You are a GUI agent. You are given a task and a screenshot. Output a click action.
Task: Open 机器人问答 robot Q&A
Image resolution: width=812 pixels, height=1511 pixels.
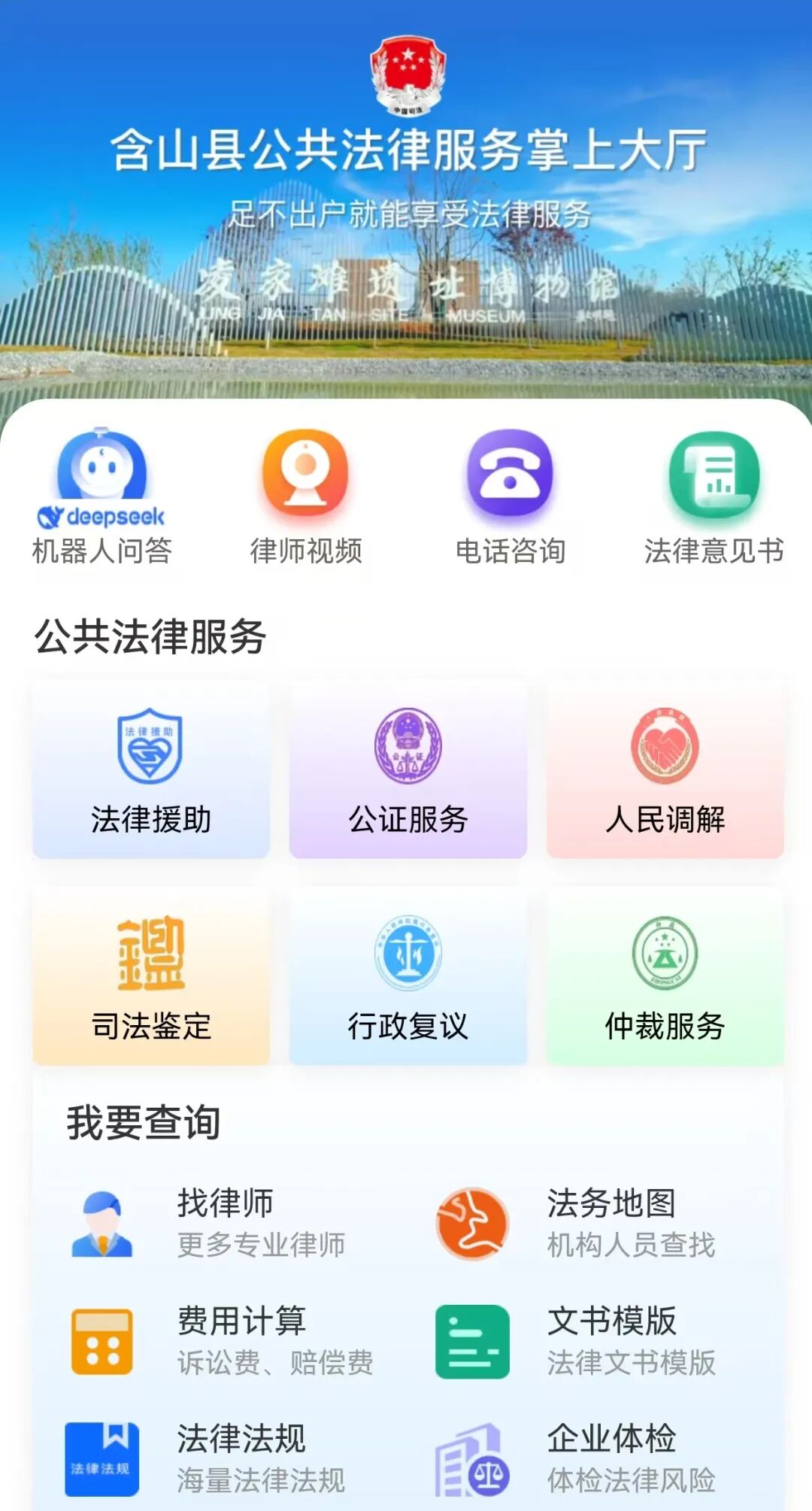[102, 496]
